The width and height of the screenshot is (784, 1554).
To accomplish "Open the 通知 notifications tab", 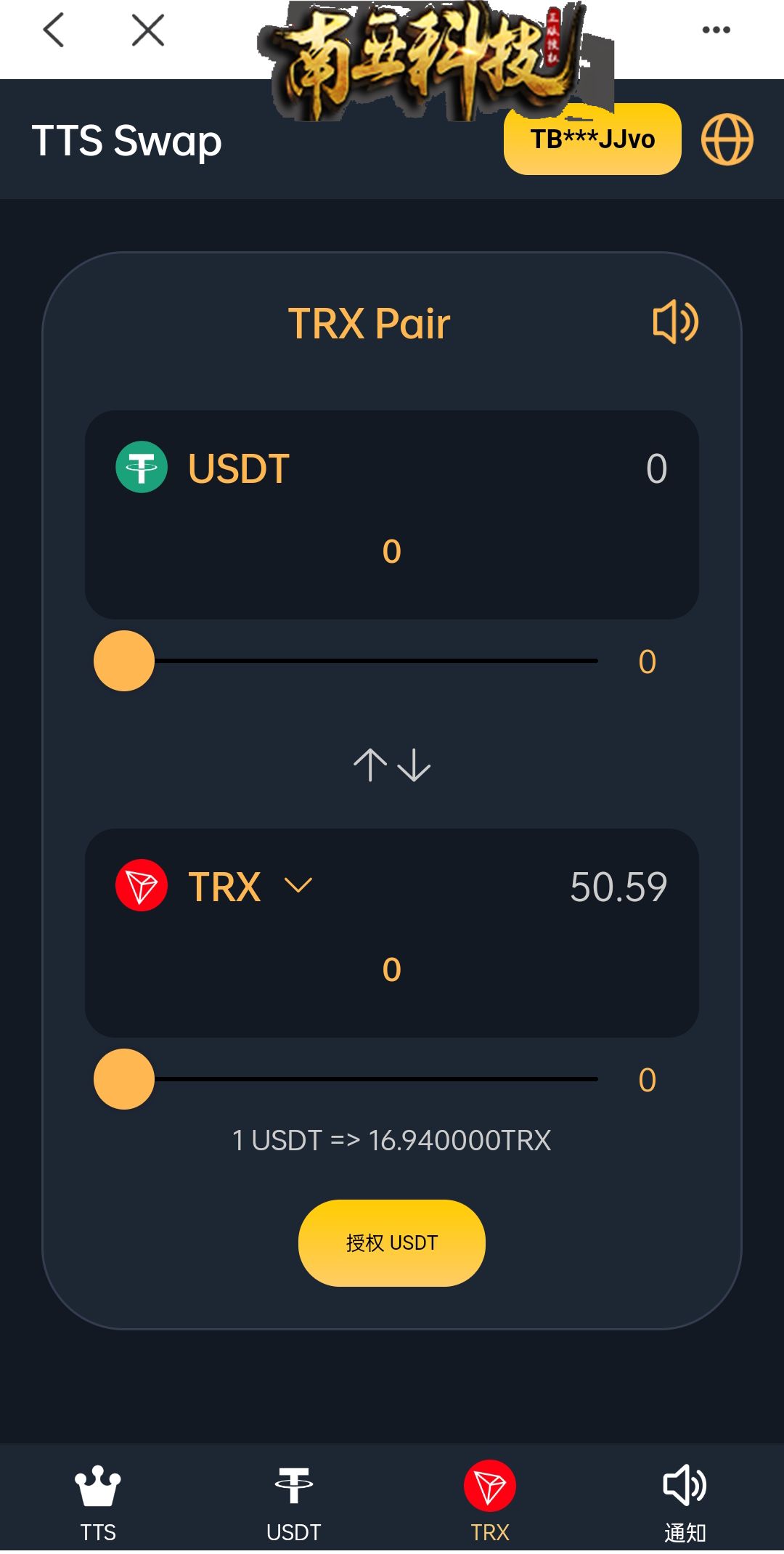I will click(x=685, y=1503).
